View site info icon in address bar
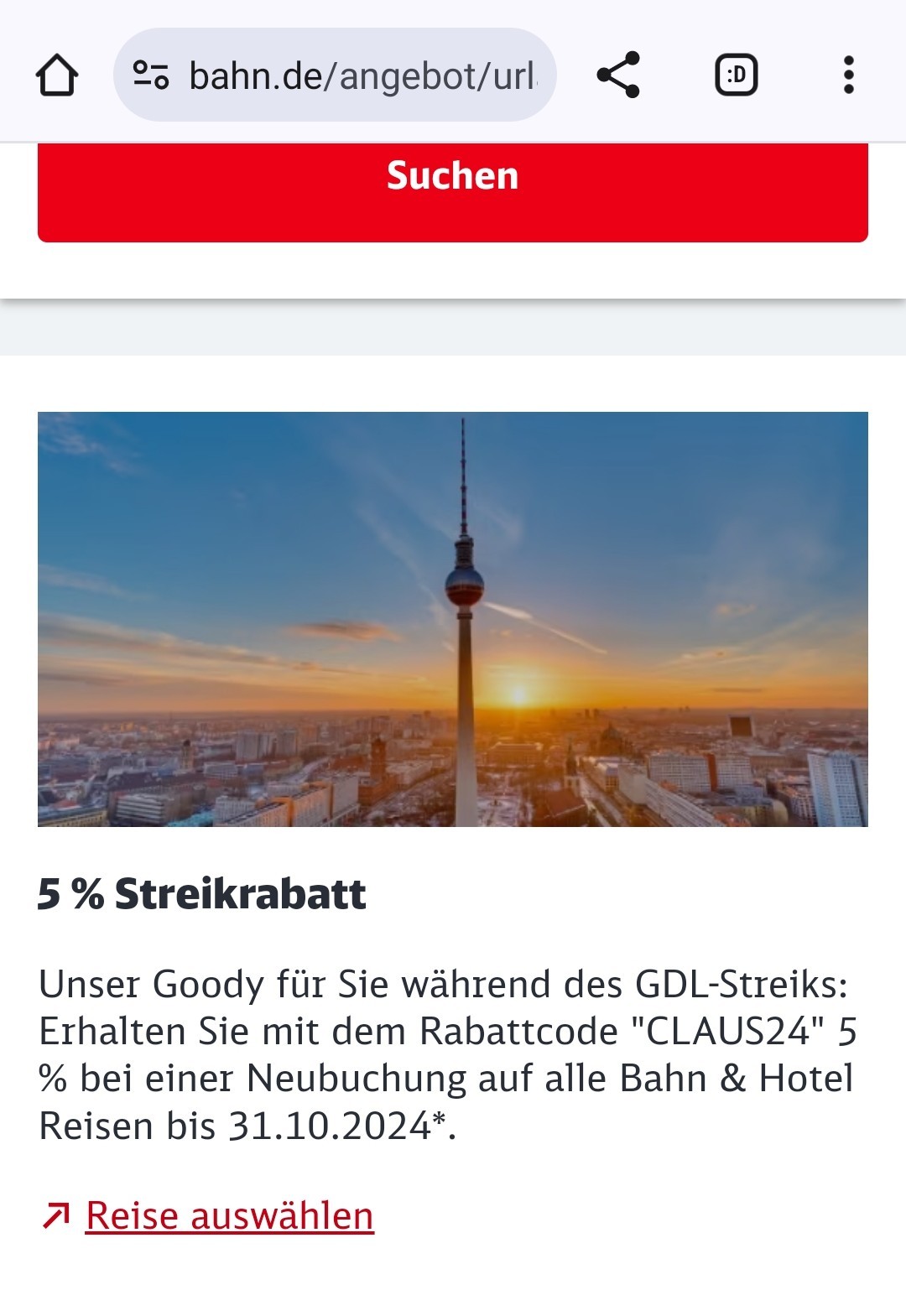The image size is (906, 1316). (x=152, y=75)
